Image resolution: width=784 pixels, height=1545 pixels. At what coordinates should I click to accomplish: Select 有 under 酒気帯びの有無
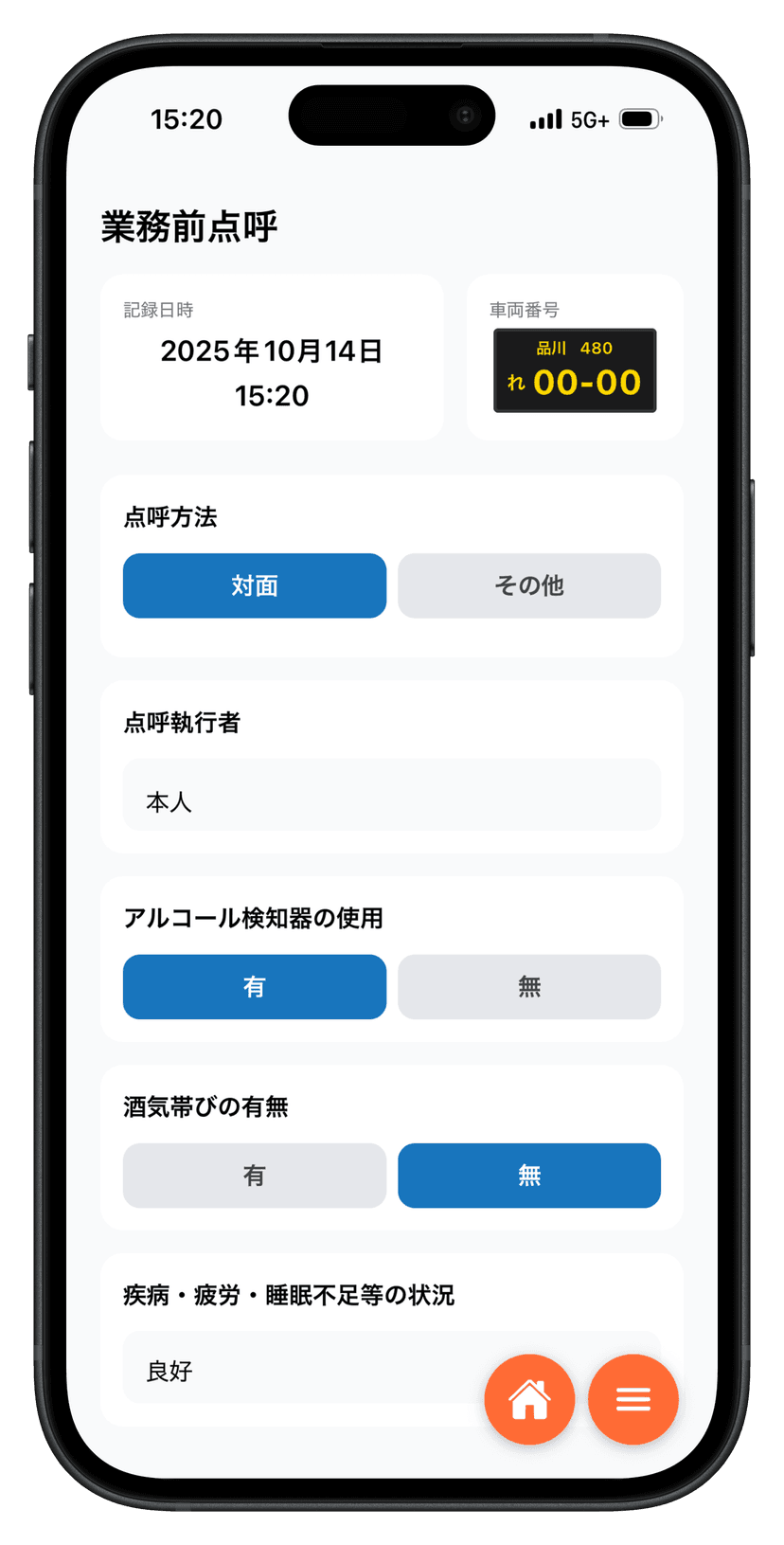click(254, 1175)
